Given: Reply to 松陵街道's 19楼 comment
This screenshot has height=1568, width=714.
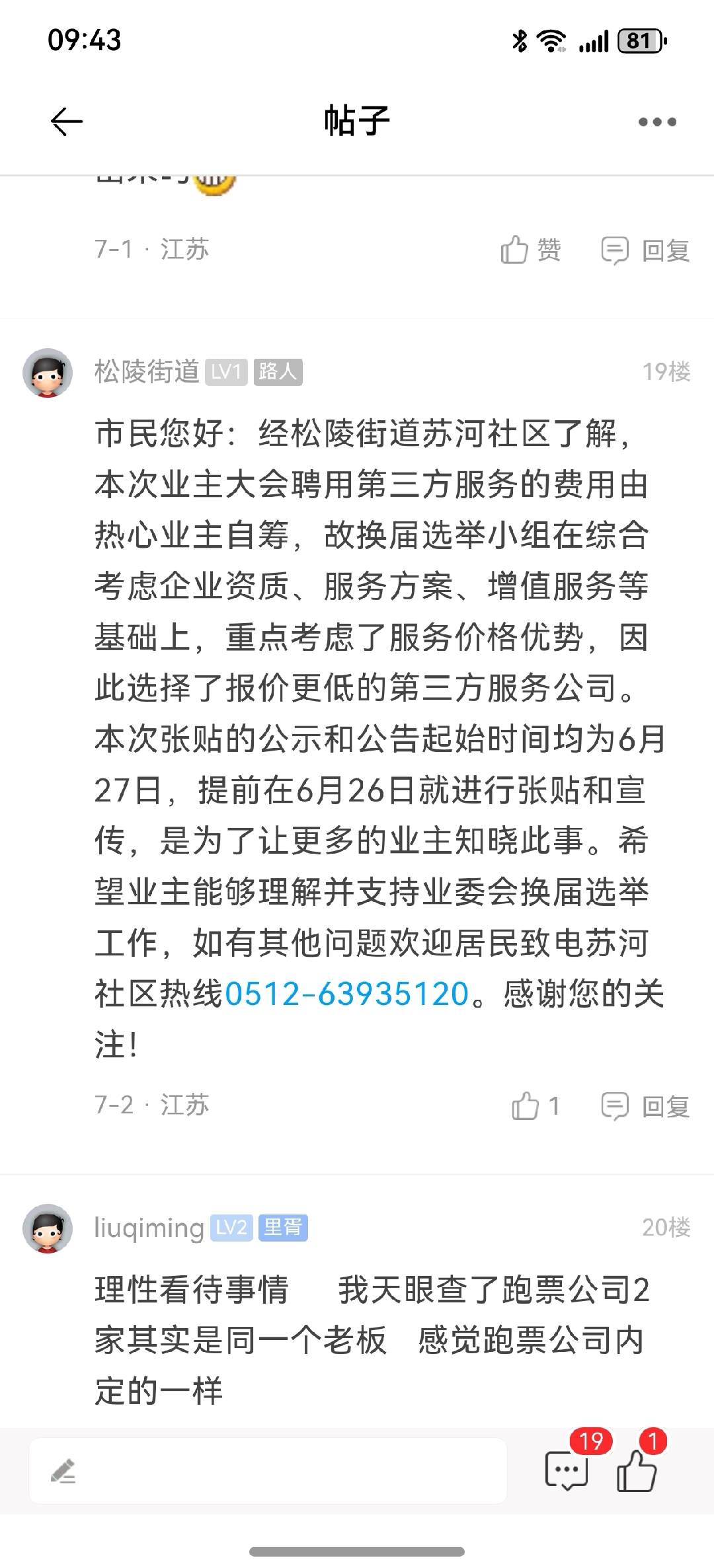Looking at the screenshot, I should (x=646, y=1106).
